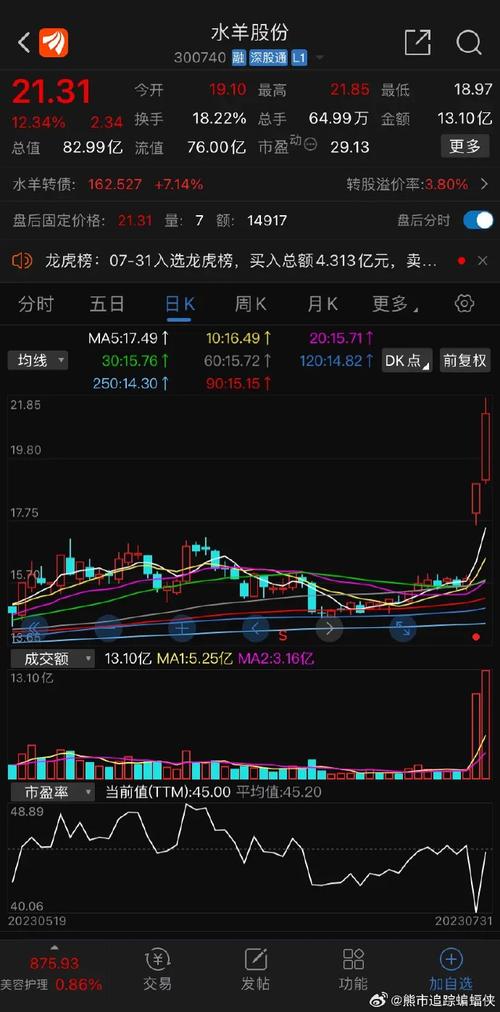The width and height of the screenshot is (500, 1012).
Task: Change the 前复权 adjustment setting
Action: (x=465, y=360)
